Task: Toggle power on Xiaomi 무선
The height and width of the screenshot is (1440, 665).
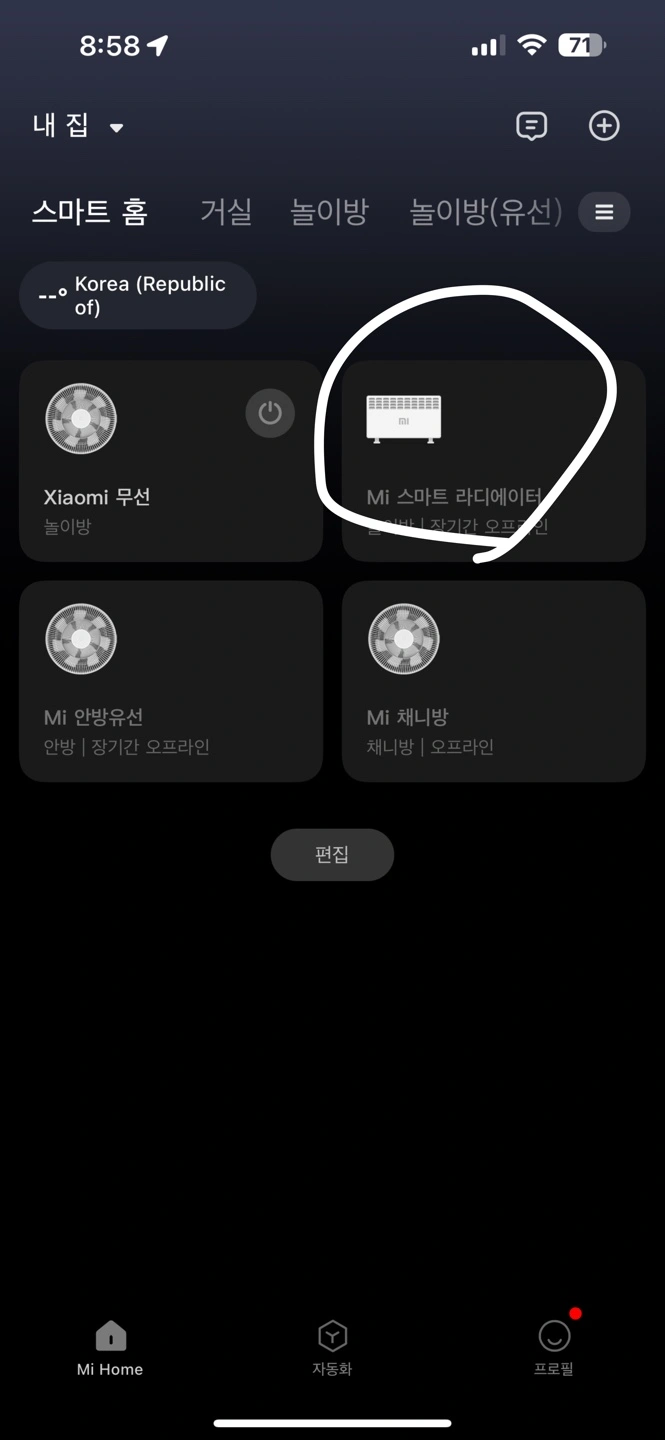Action: [x=270, y=413]
